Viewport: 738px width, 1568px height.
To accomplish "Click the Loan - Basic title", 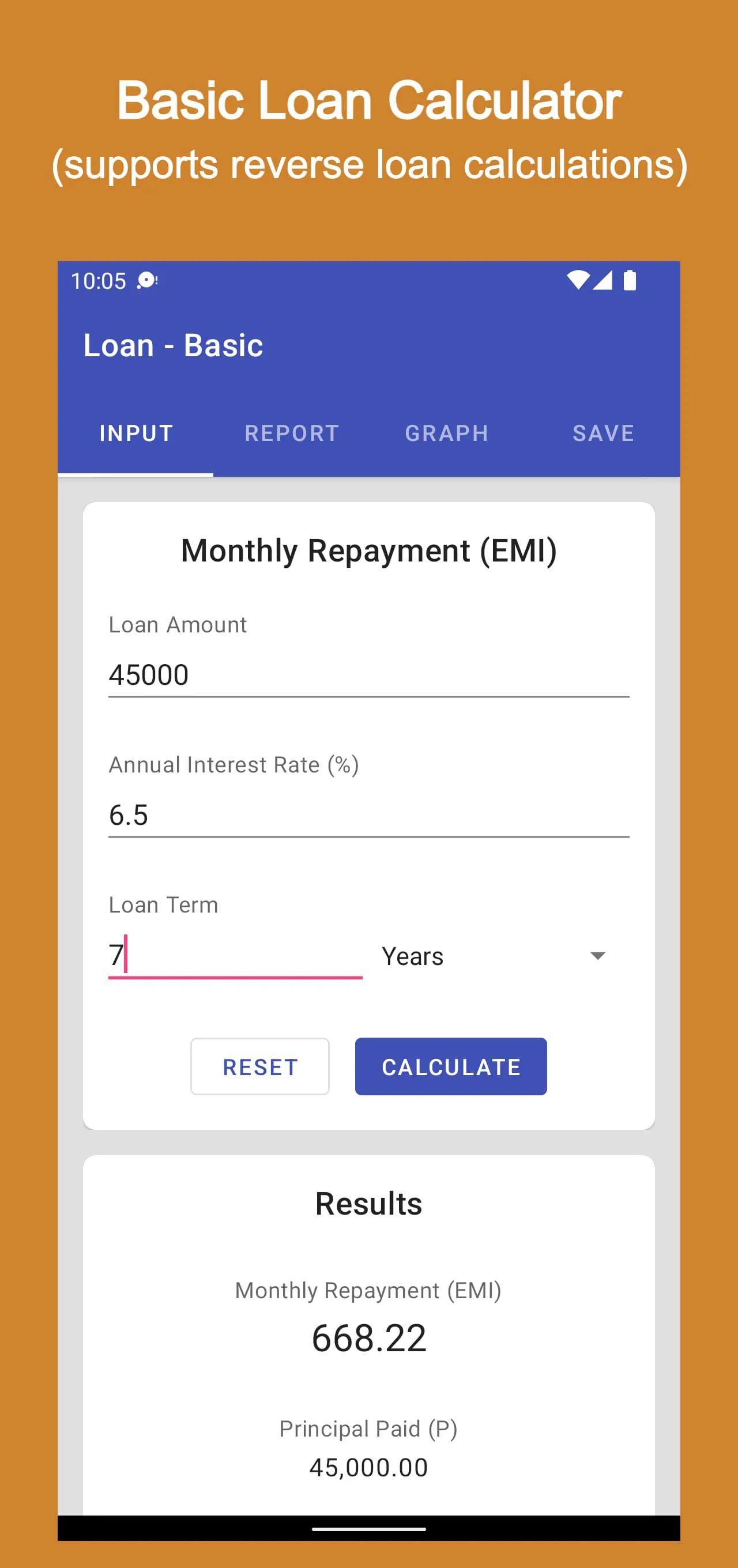I will (174, 345).
